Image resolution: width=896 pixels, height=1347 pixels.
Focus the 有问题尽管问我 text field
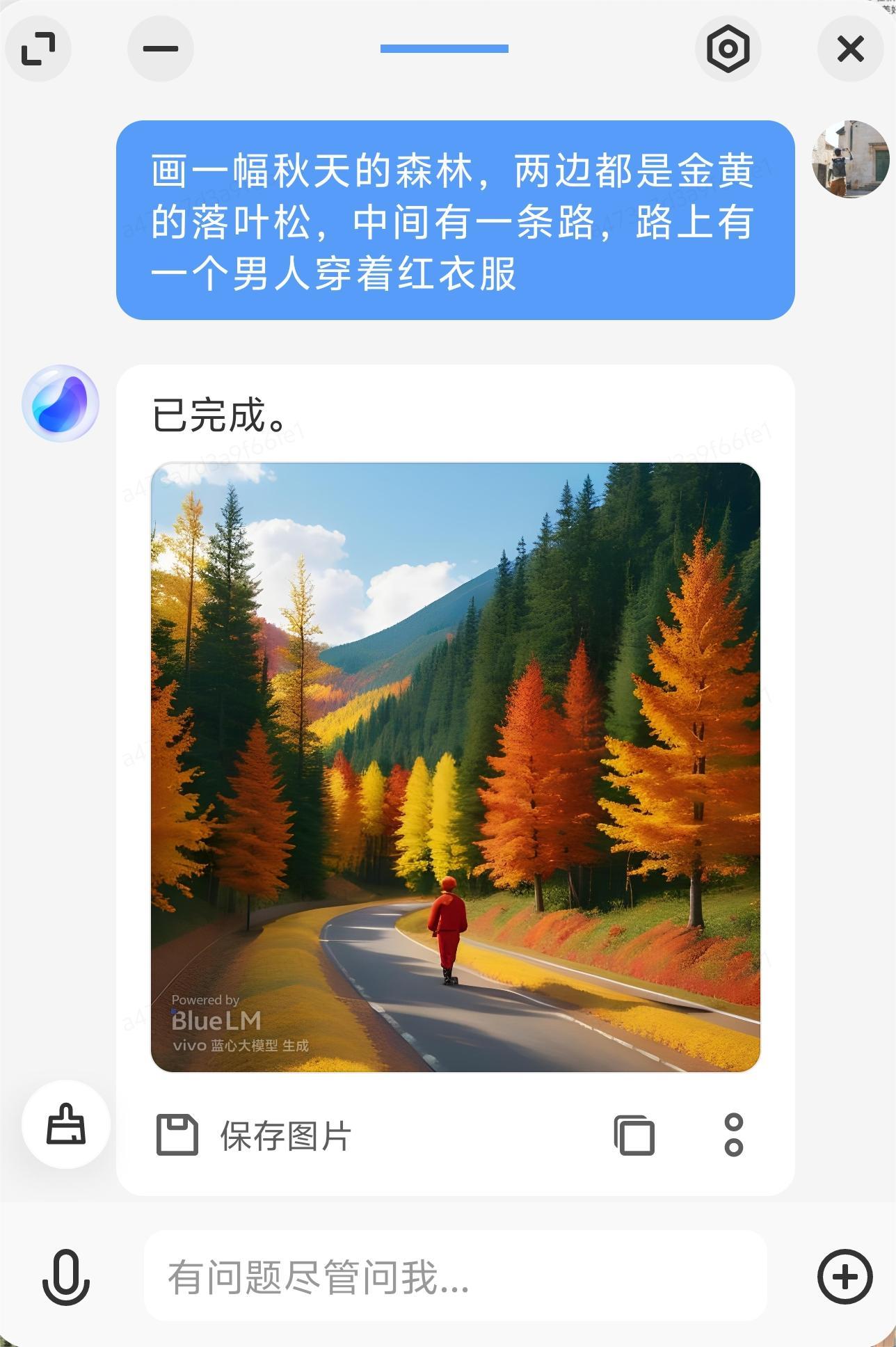(x=456, y=1276)
